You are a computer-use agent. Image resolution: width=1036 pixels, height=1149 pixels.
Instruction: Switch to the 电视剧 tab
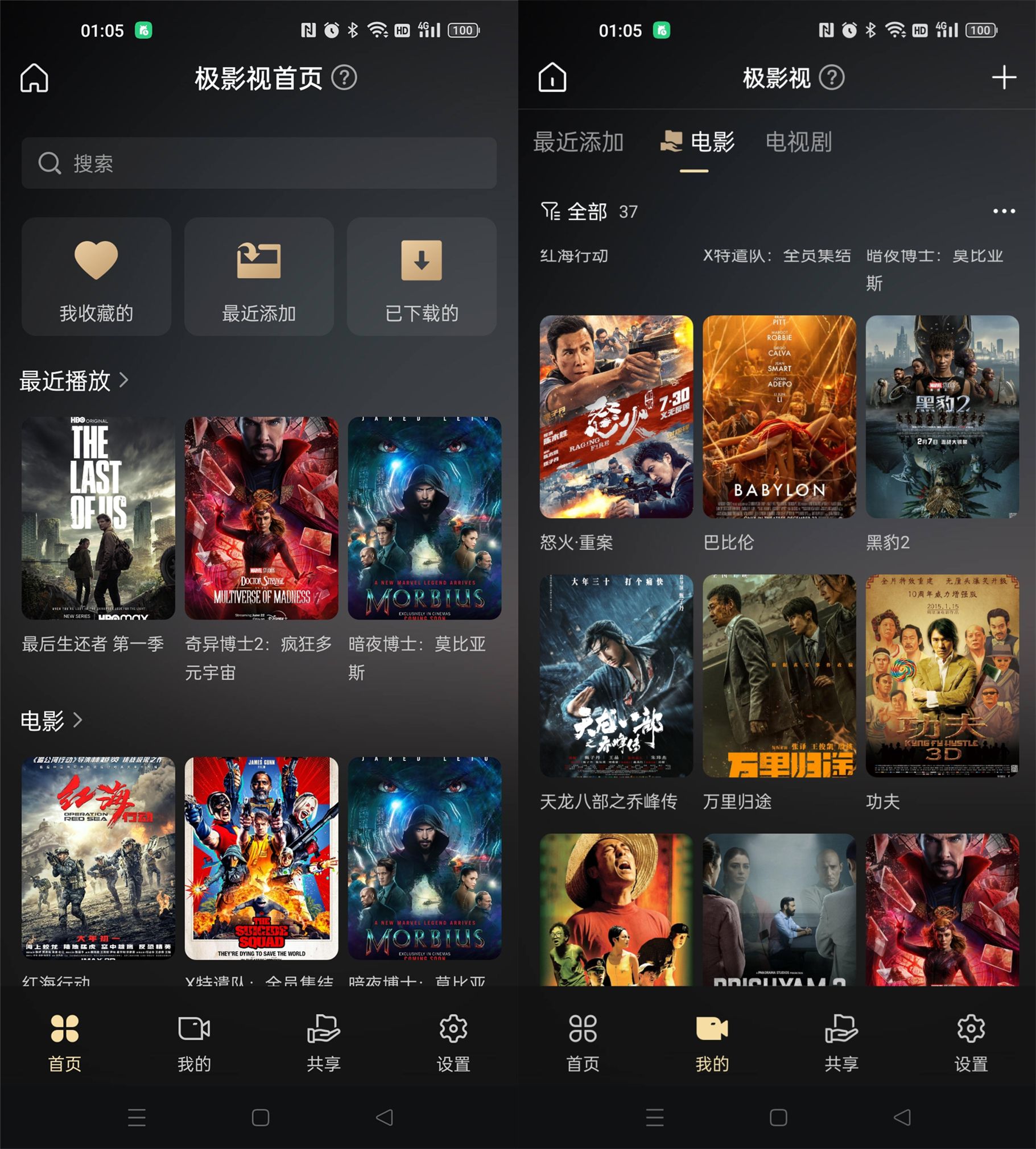(x=798, y=142)
